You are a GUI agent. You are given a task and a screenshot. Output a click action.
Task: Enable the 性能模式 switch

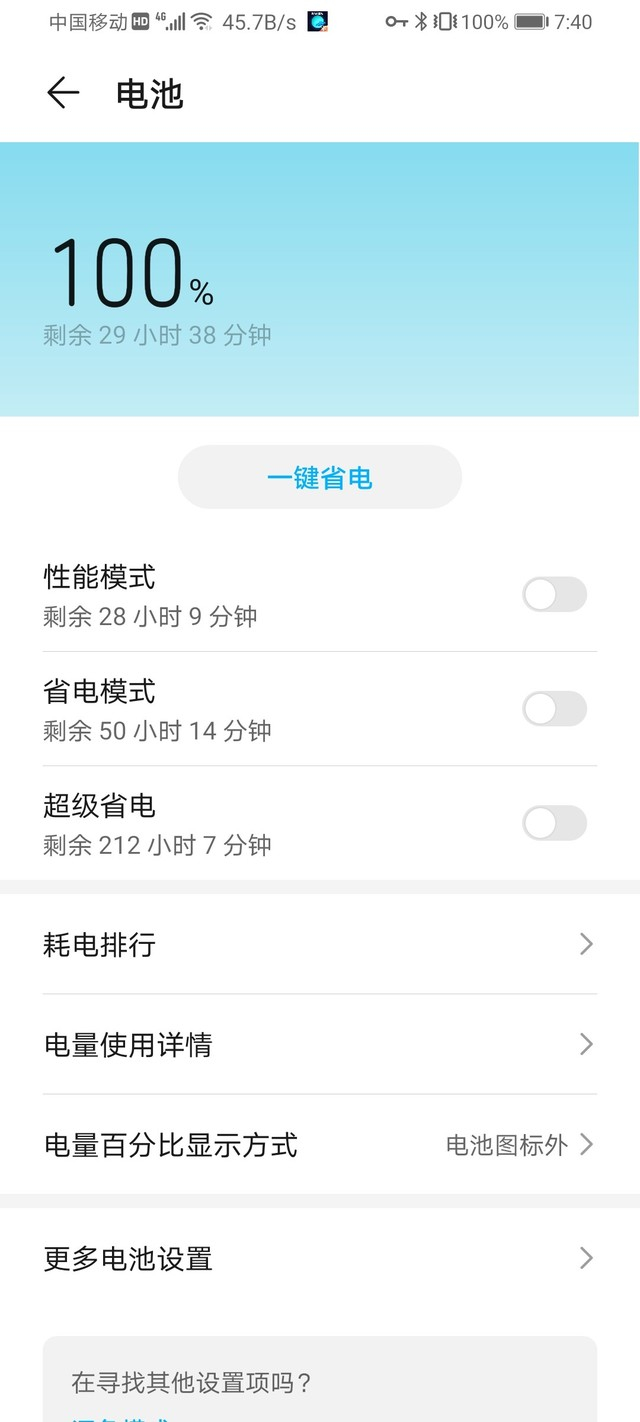click(555, 595)
